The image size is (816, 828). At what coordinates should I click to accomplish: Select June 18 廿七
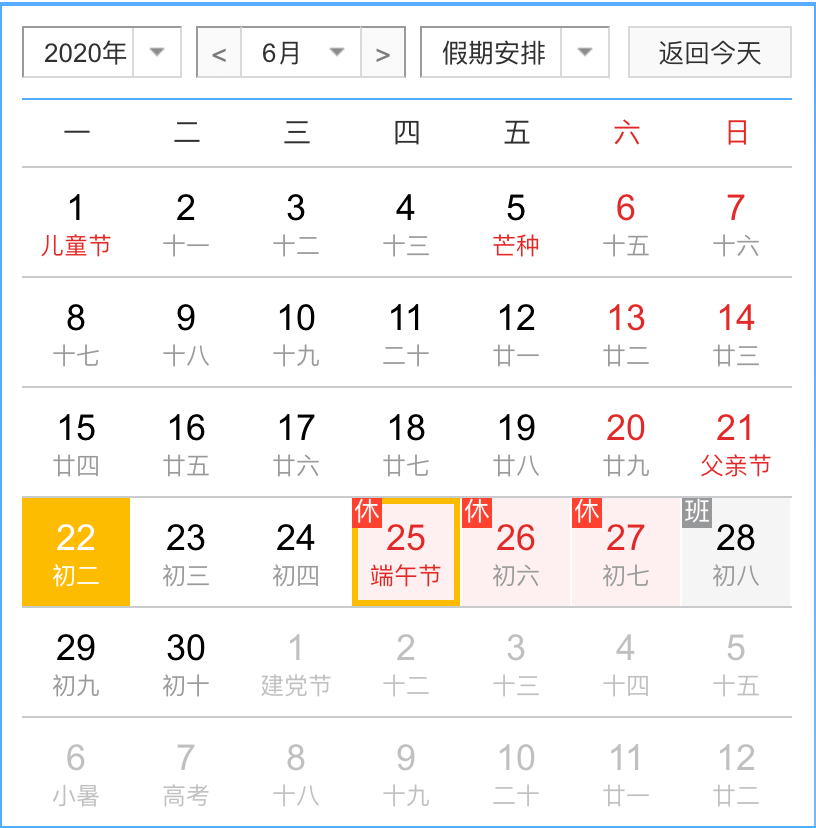pyautogui.click(x=406, y=443)
